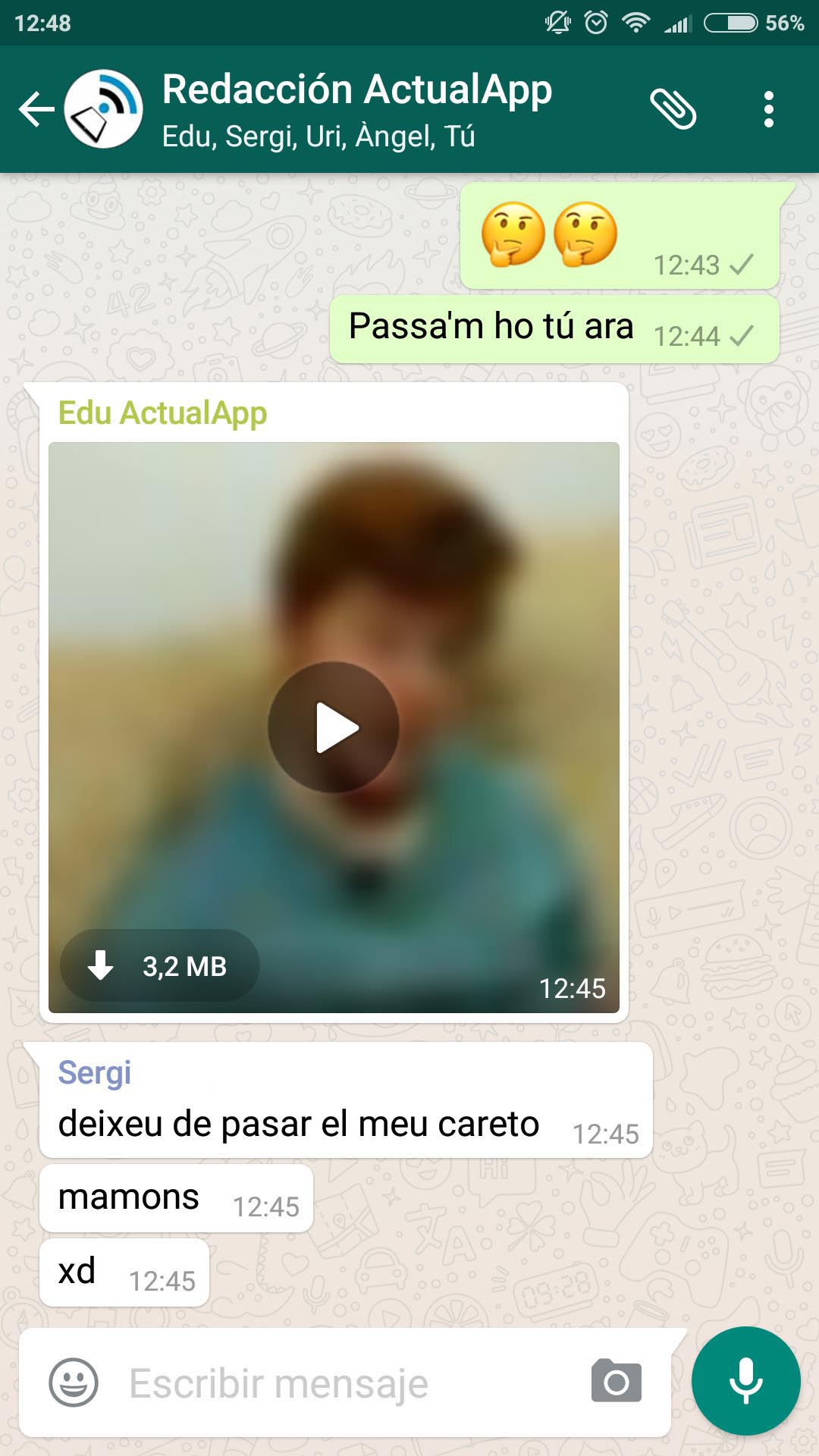The image size is (819, 1456).
Task: Play the video from Edu ActualApp
Action: click(334, 727)
